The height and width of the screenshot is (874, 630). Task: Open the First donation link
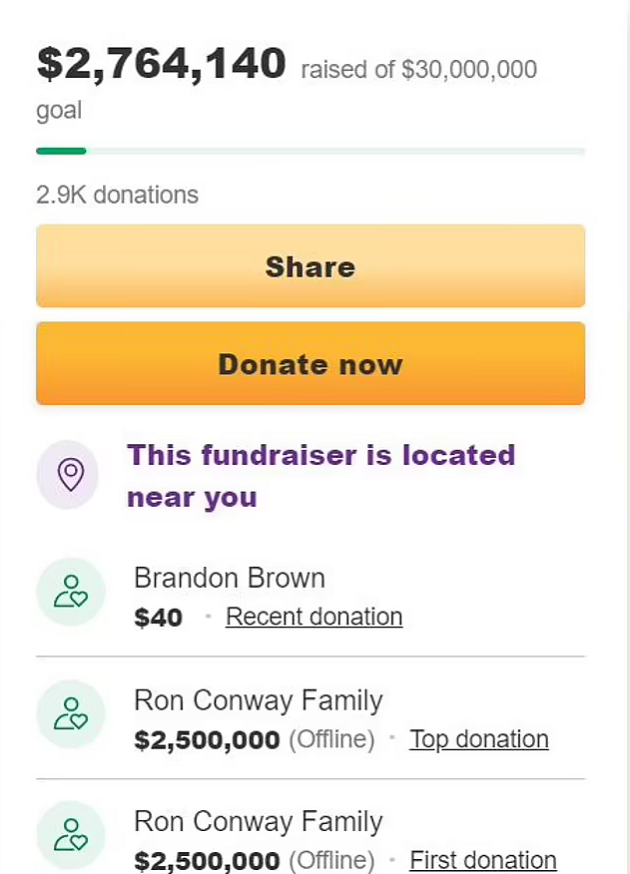(x=483, y=860)
